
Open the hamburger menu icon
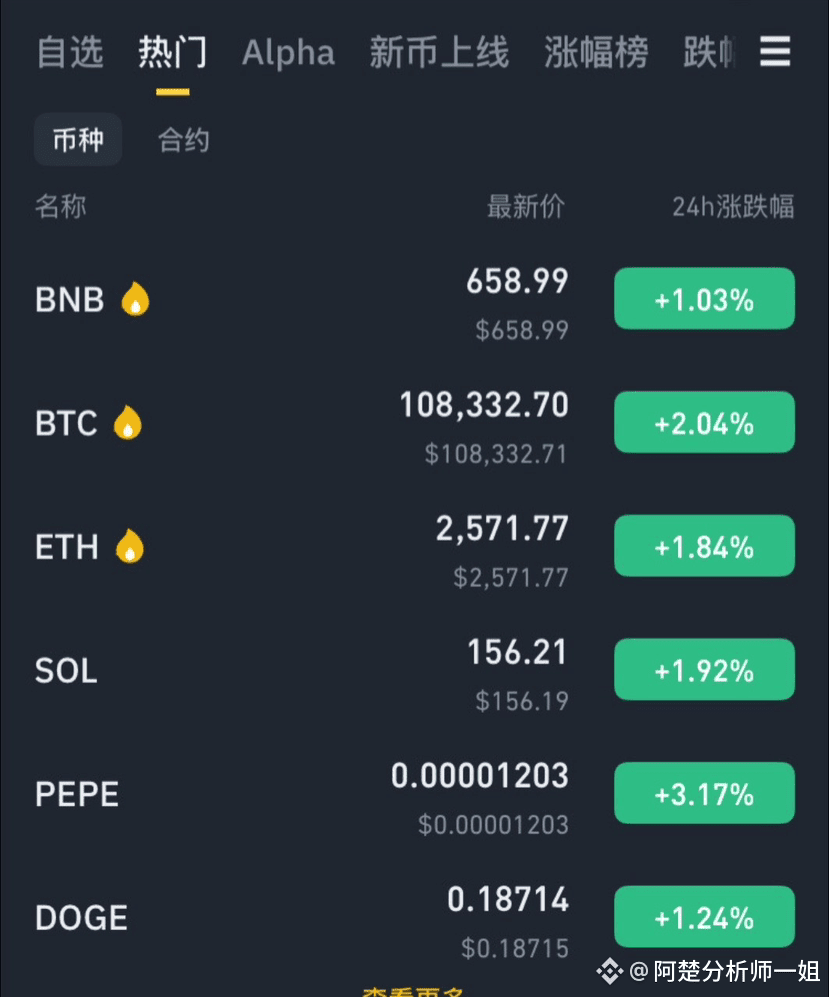[x=775, y=52]
